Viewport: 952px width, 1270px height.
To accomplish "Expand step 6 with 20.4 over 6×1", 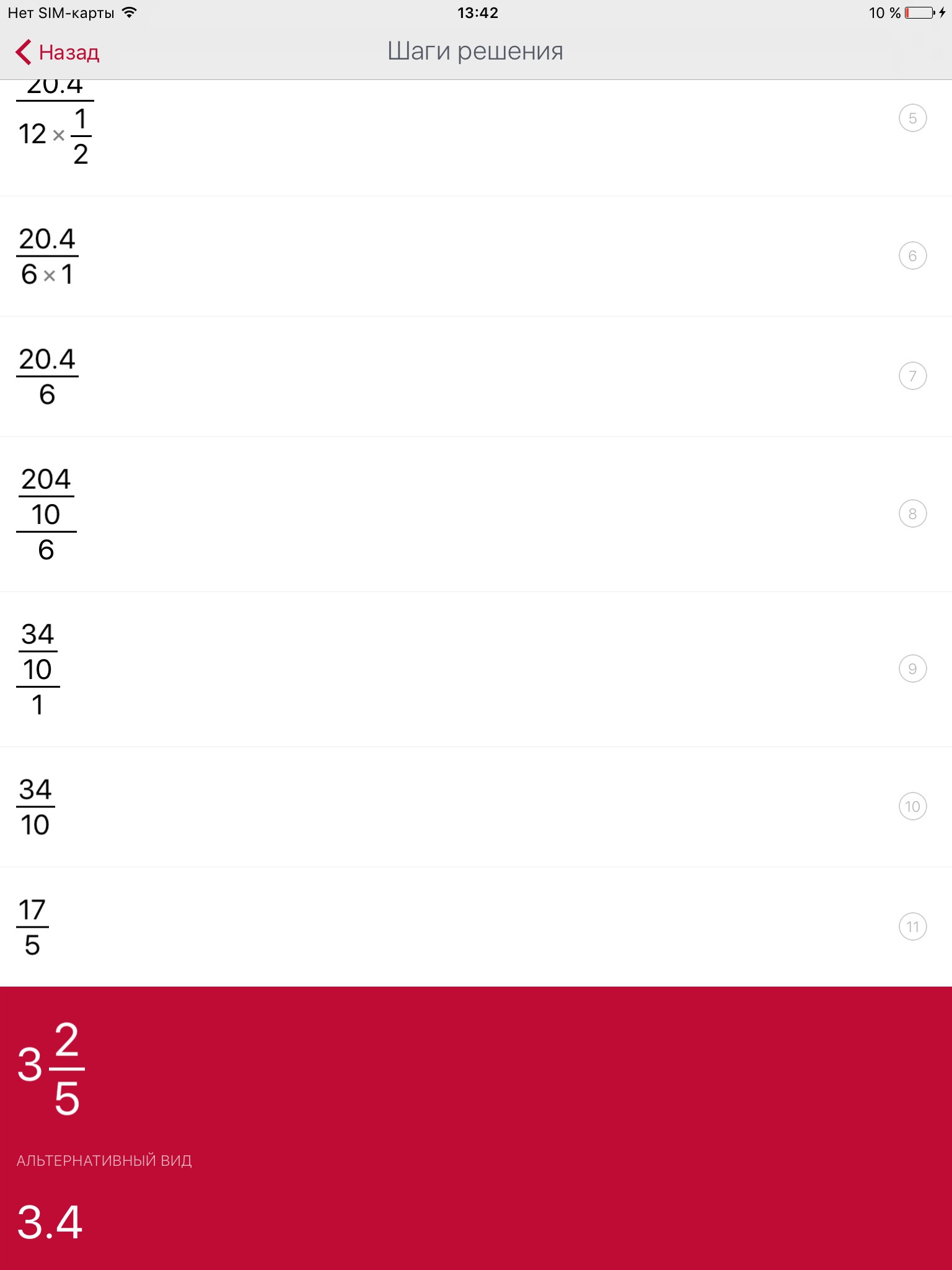I will click(912, 255).
